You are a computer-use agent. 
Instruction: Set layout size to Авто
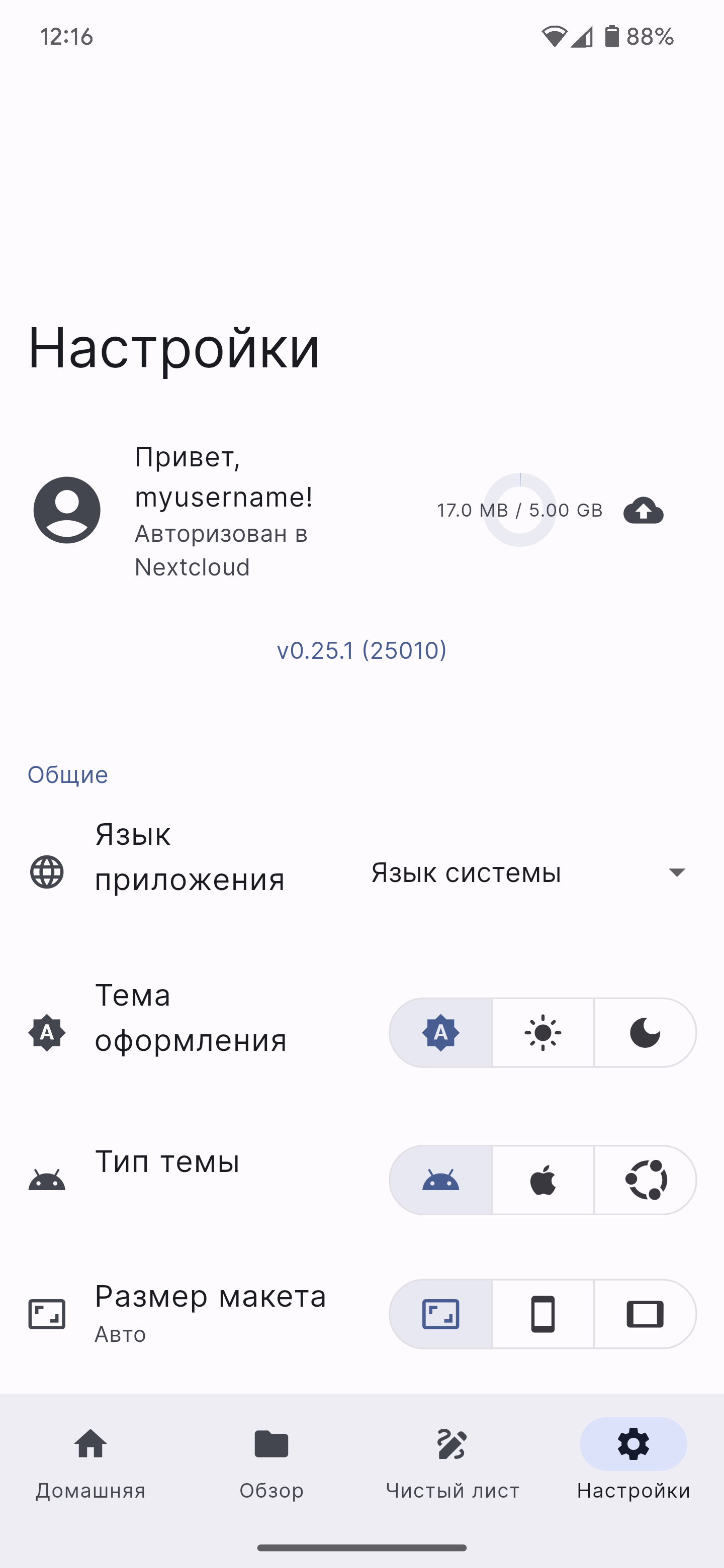coord(441,1314)
